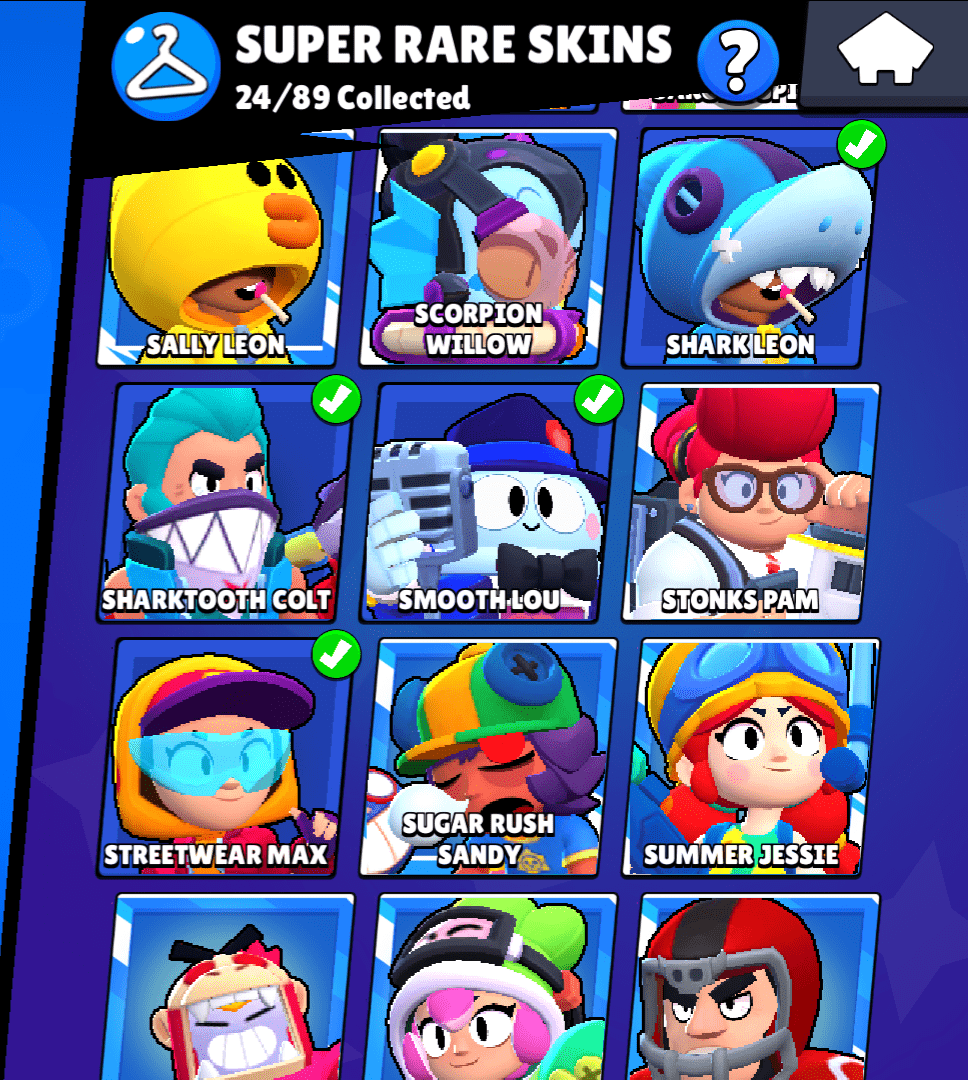
Task: View the Summer Jessie skin
Action: [750, 758]
